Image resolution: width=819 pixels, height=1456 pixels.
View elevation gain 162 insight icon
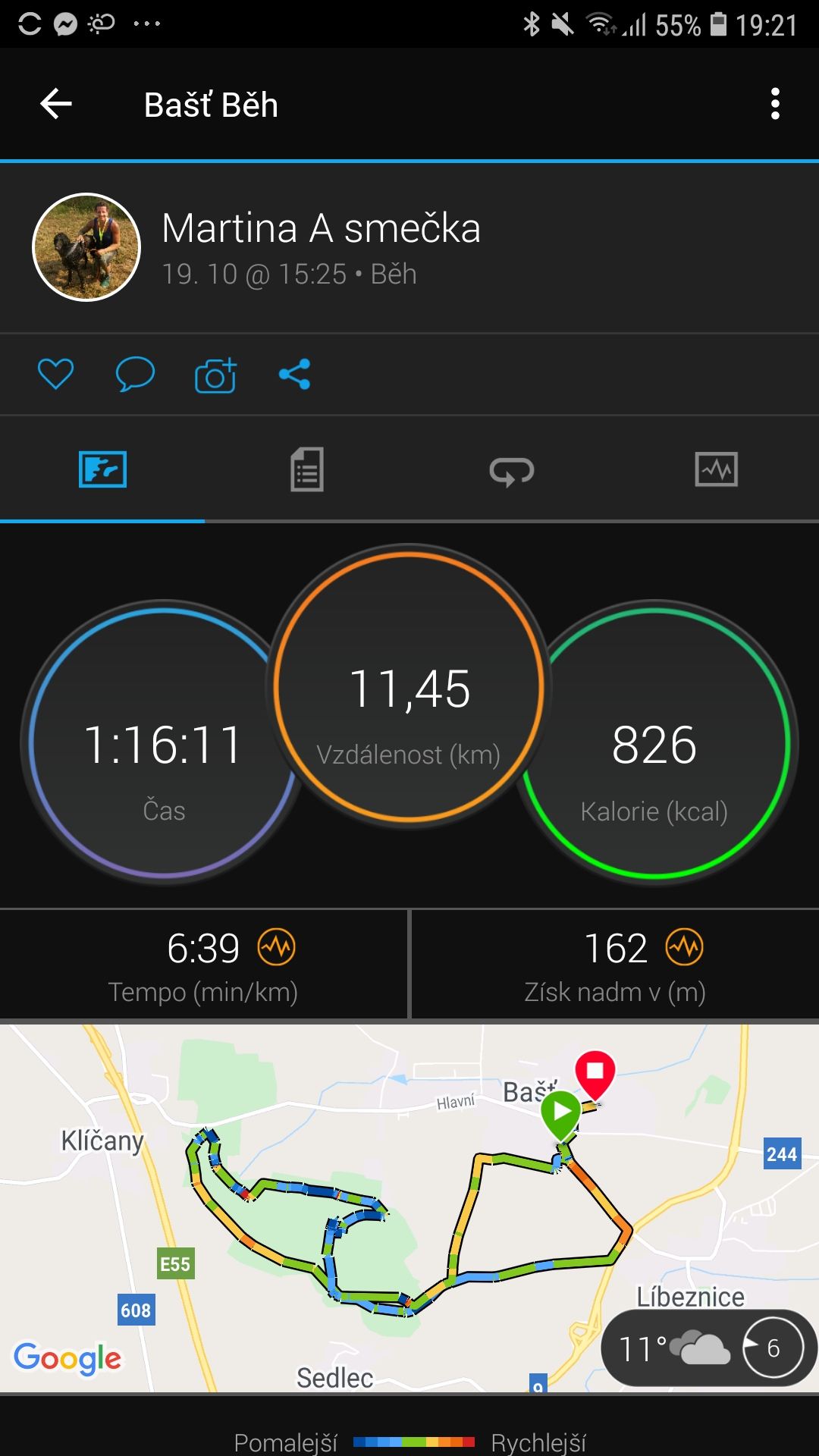click(x=684, y=947)
